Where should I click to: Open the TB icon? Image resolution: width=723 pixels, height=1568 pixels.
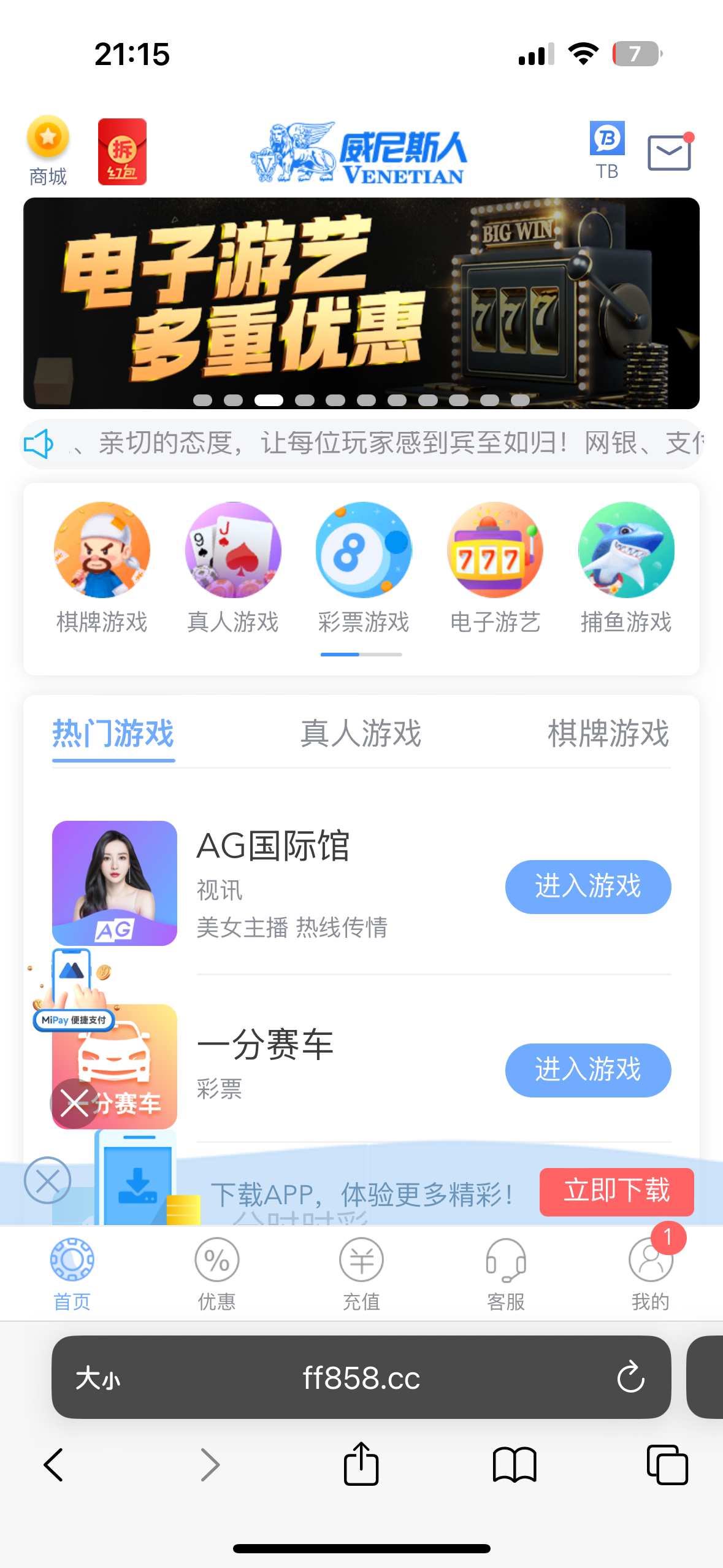[x=607, y=150]
